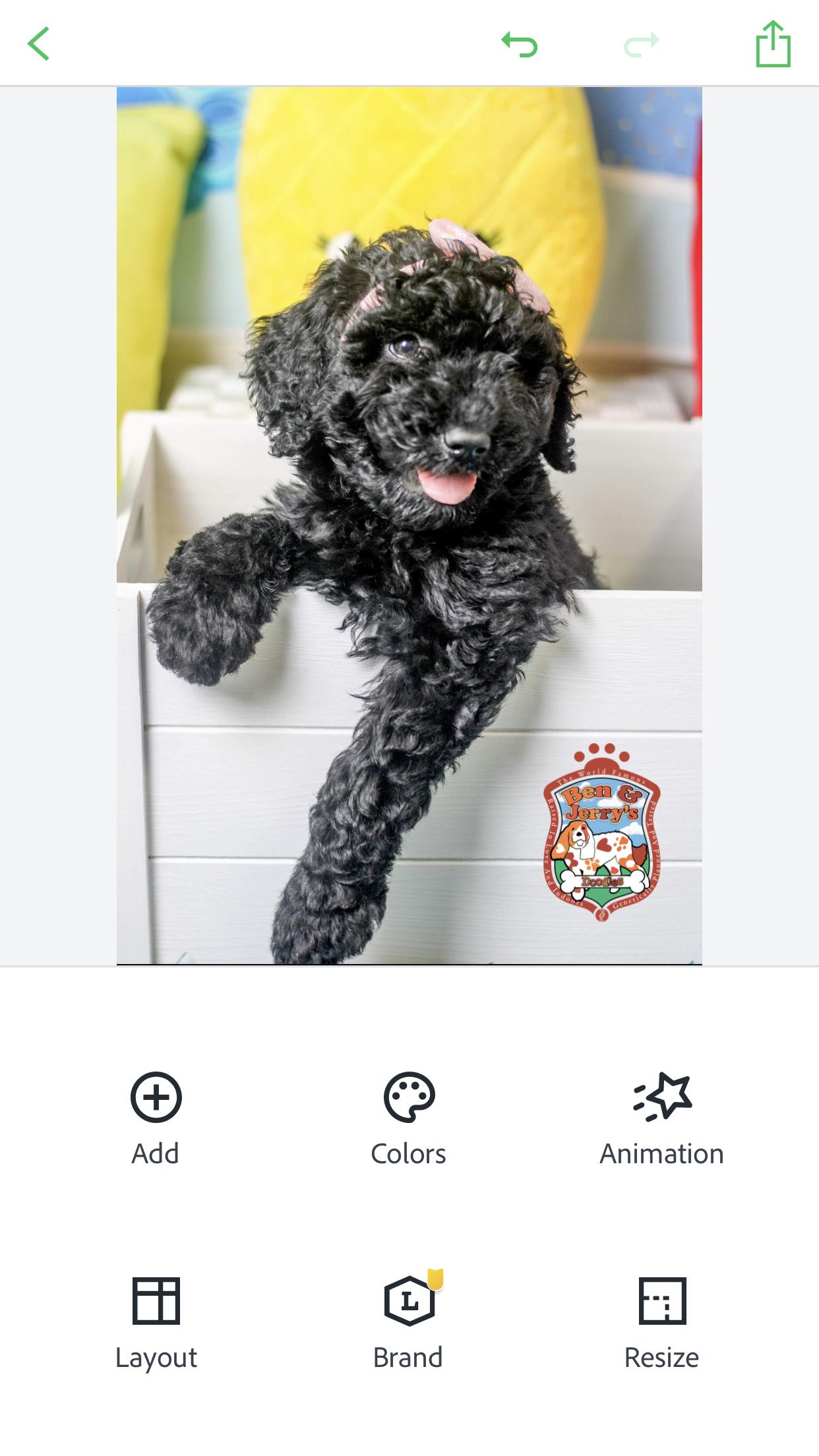Open the Resize tool
The width and height of the screenshot is (819, 1456).
[x=661, y=1323]
